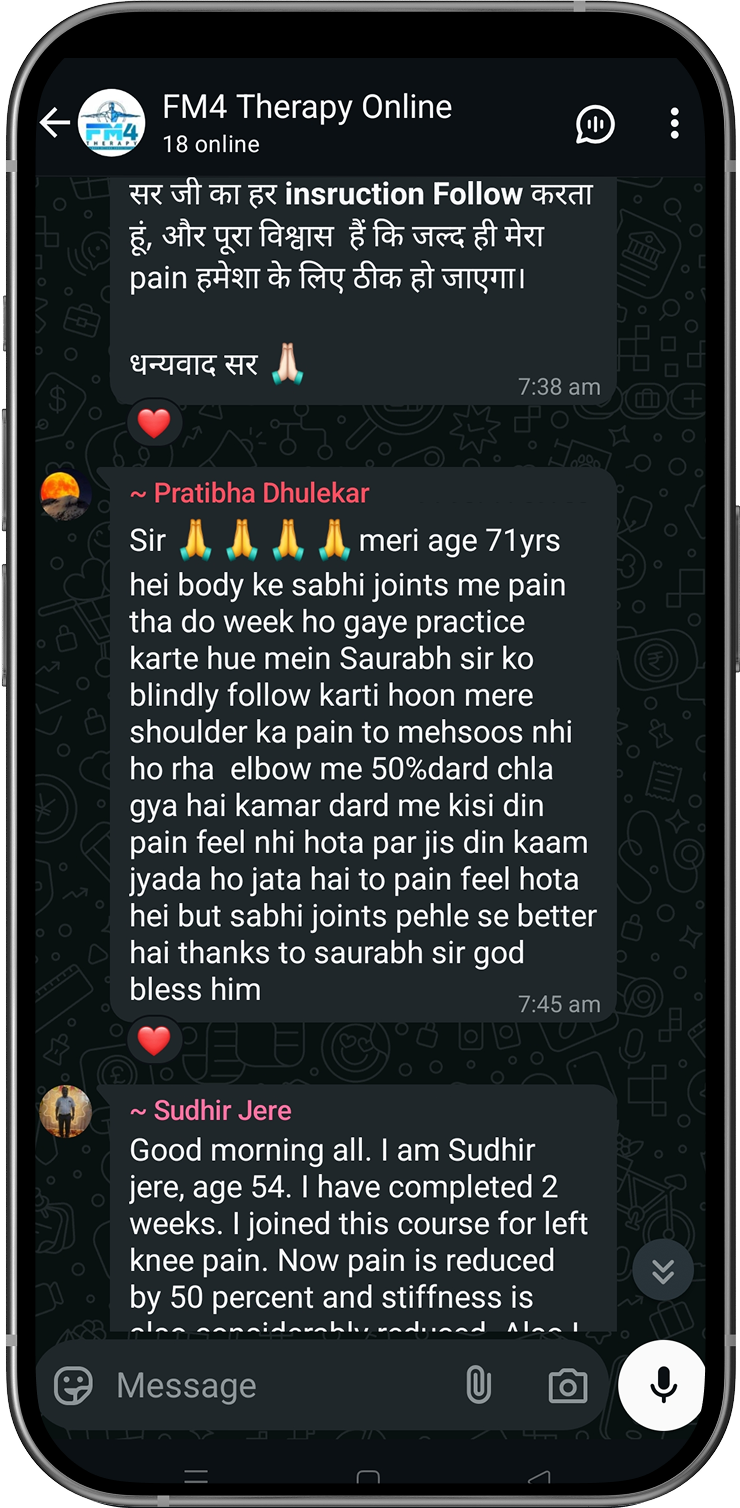
Task: Open the camera from the chat bar
Action: point(568,1386)
